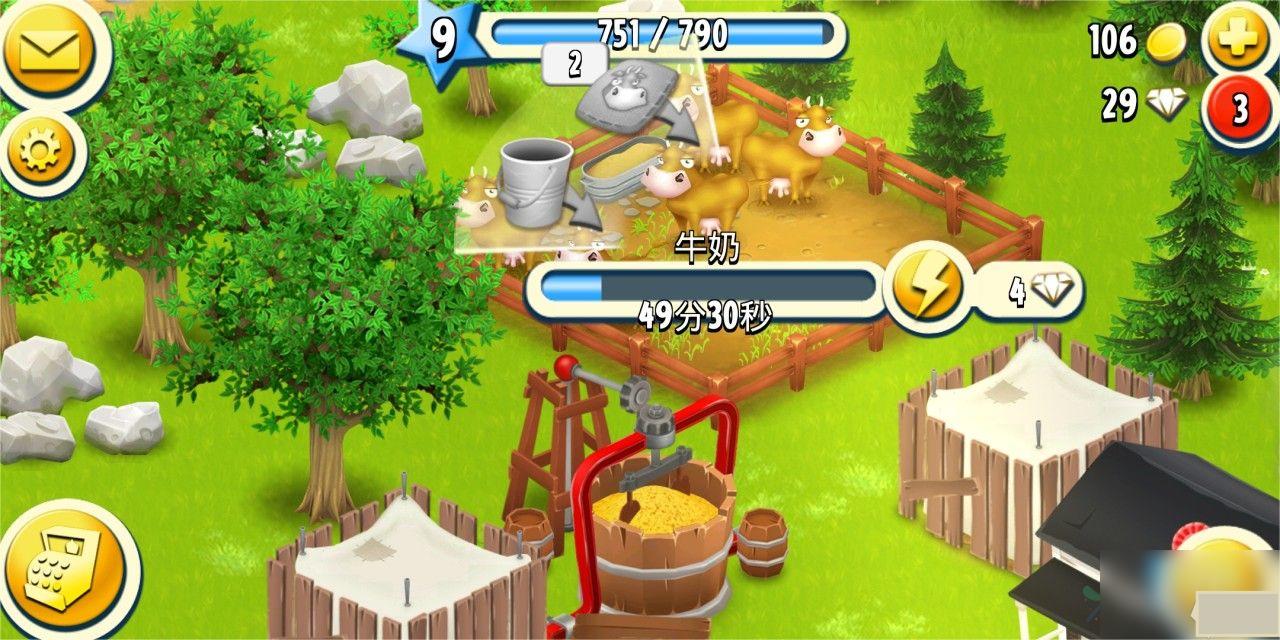Open the red feed mill machine
The height and width of the screenshot is (640, 1280).
click(x=655, y=510)
